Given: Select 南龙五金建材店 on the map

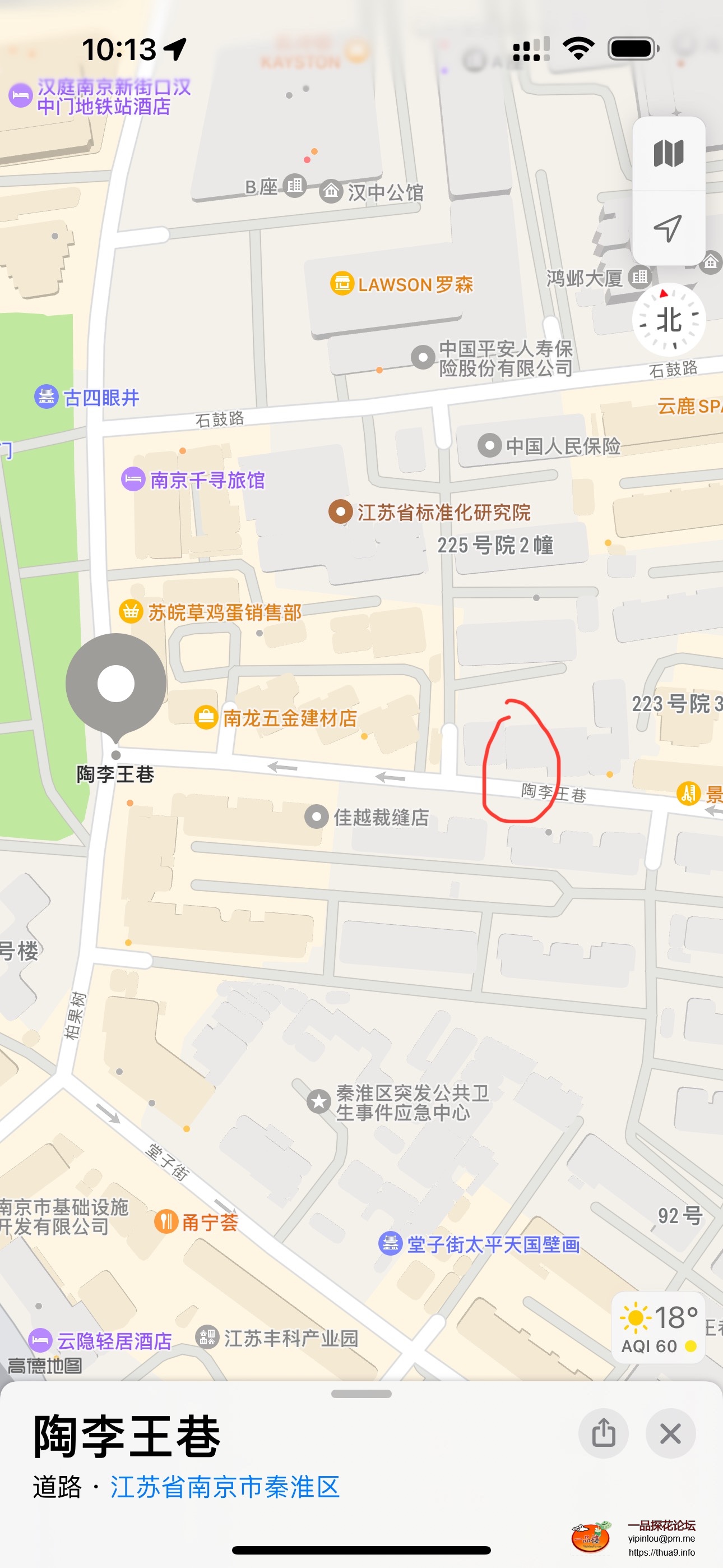Looking at the screenshot, I should click(206, 718).
